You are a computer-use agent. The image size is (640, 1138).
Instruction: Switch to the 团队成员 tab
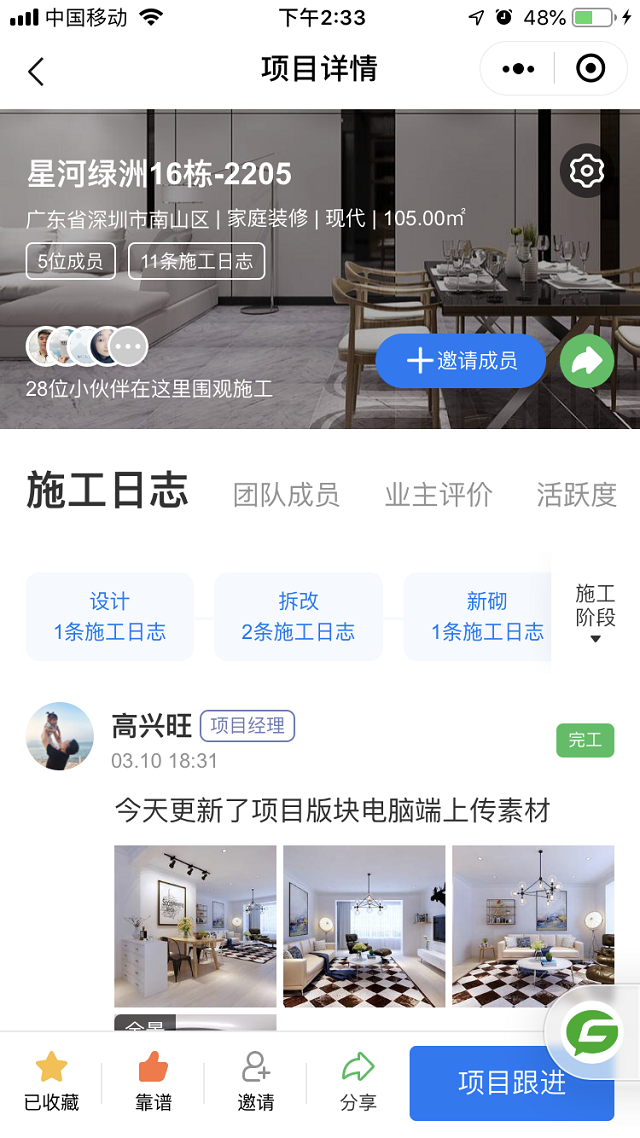[286, 495]
